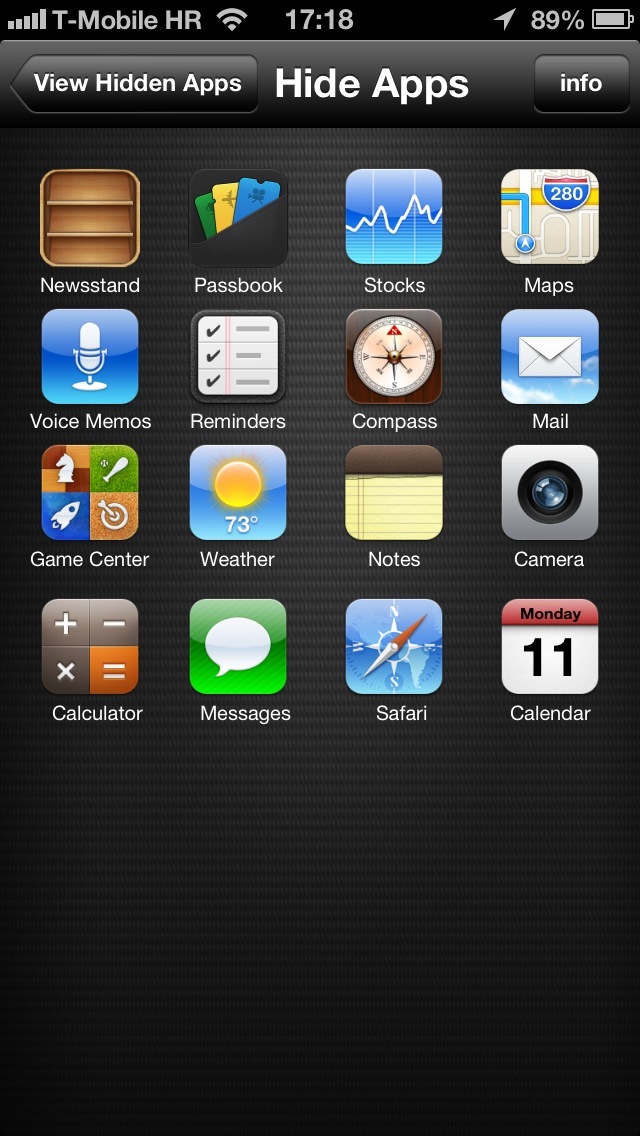Choose the Calculator app icon
This screenshot has height=1136, width=640.
tap(90, 647)
